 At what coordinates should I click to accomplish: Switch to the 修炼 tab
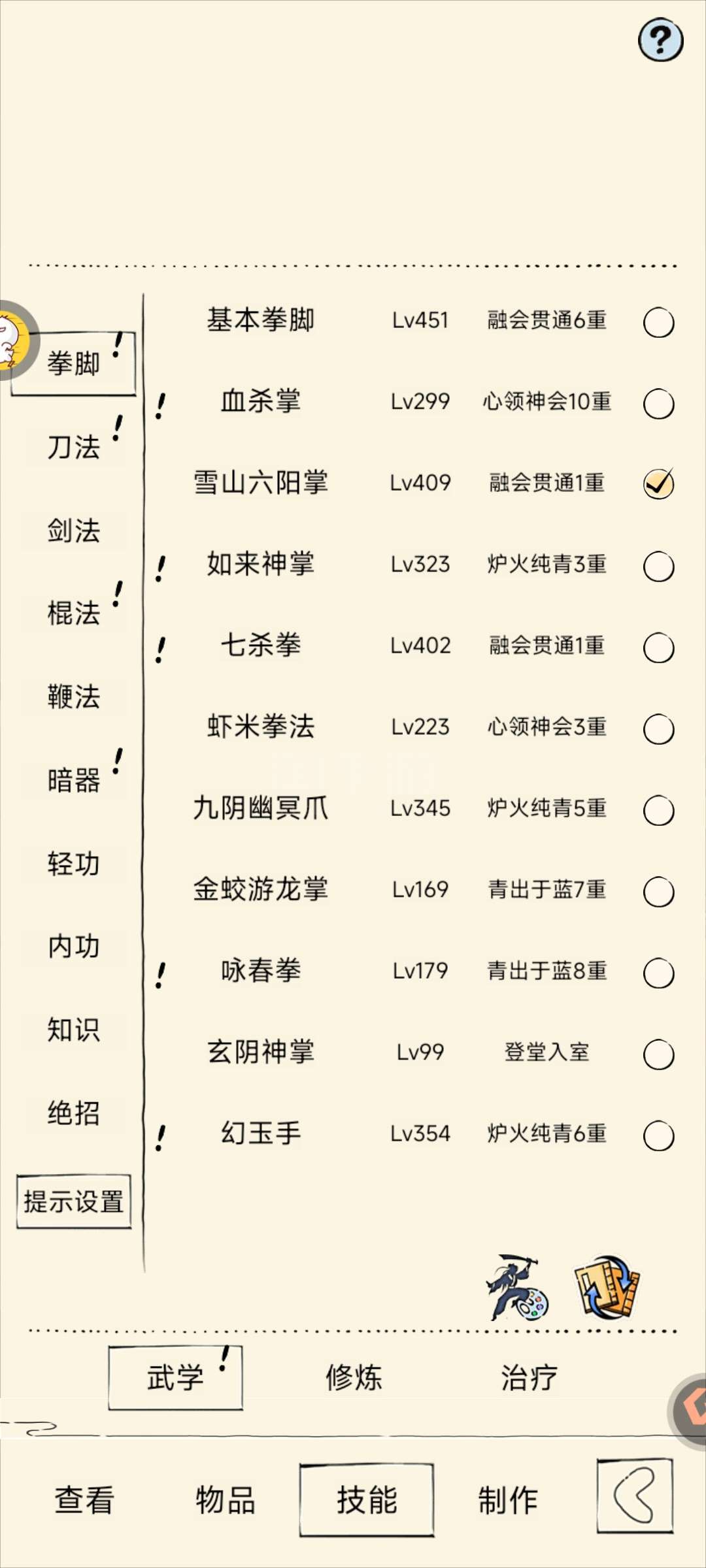(x=354, y=1377)
